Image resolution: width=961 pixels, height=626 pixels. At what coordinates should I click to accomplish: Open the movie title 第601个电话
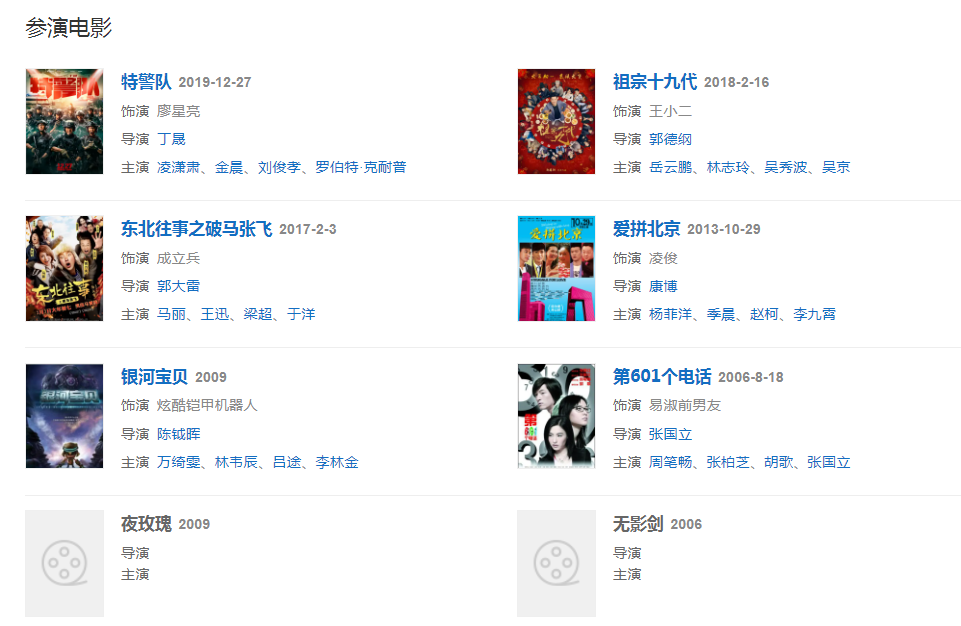click(662, 377)
